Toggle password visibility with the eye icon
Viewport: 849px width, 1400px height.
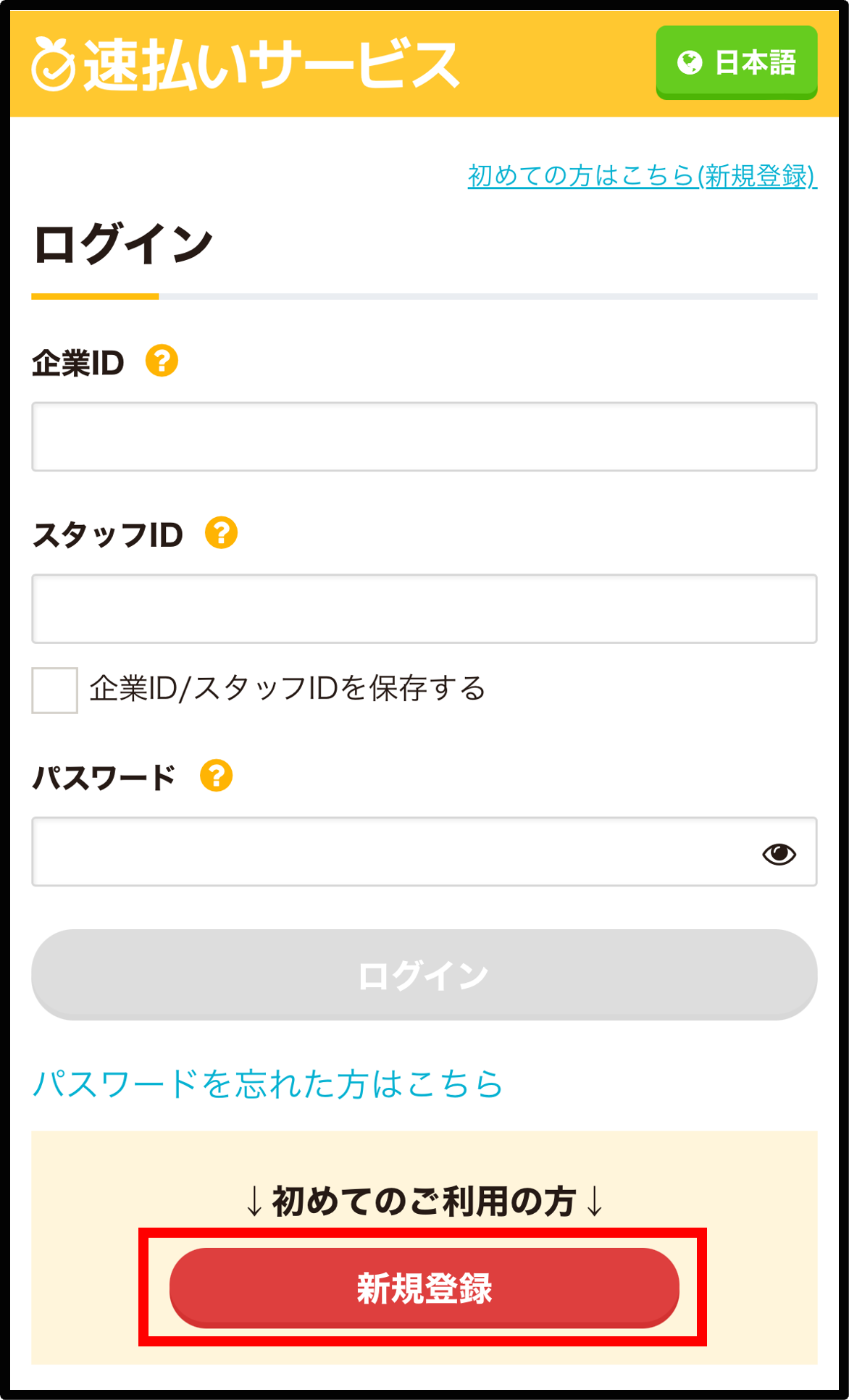[780, 855]
